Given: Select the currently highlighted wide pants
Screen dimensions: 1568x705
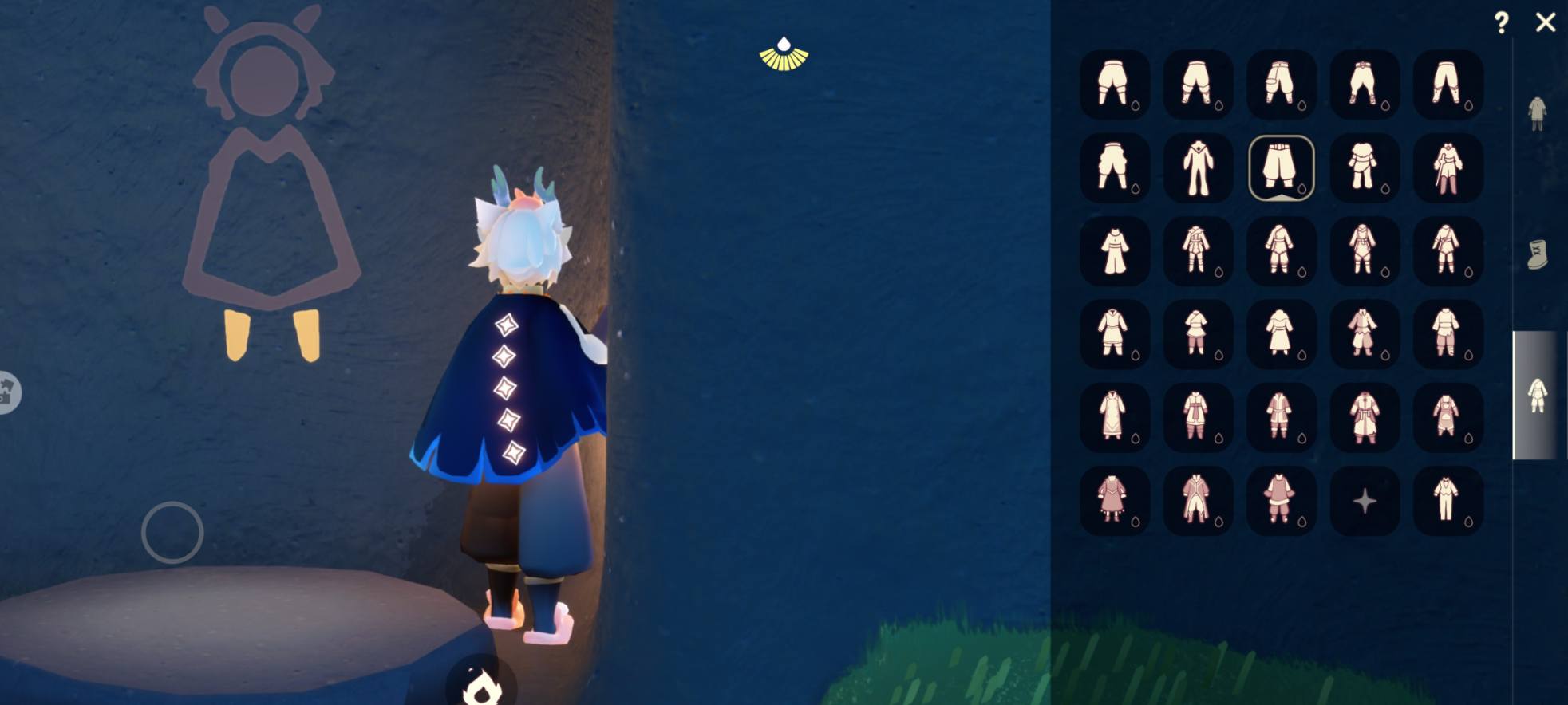Looking at the screenshot, I should click(x=1281, y=167).
